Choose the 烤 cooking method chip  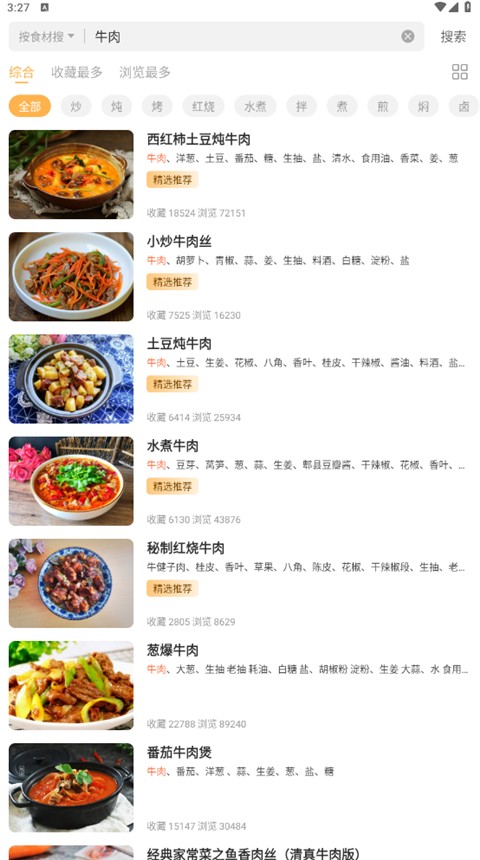[x=157, y=106]
